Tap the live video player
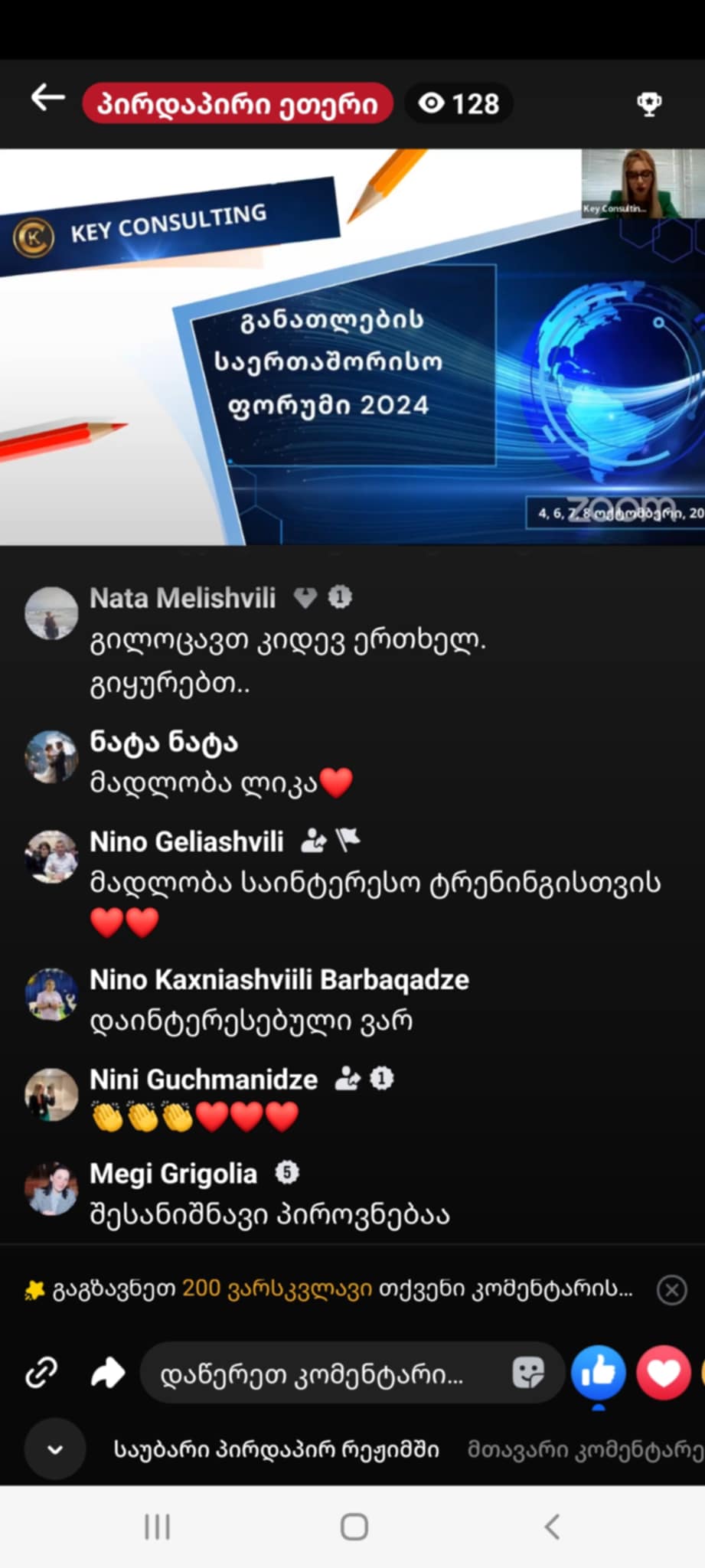 [352, 346]
